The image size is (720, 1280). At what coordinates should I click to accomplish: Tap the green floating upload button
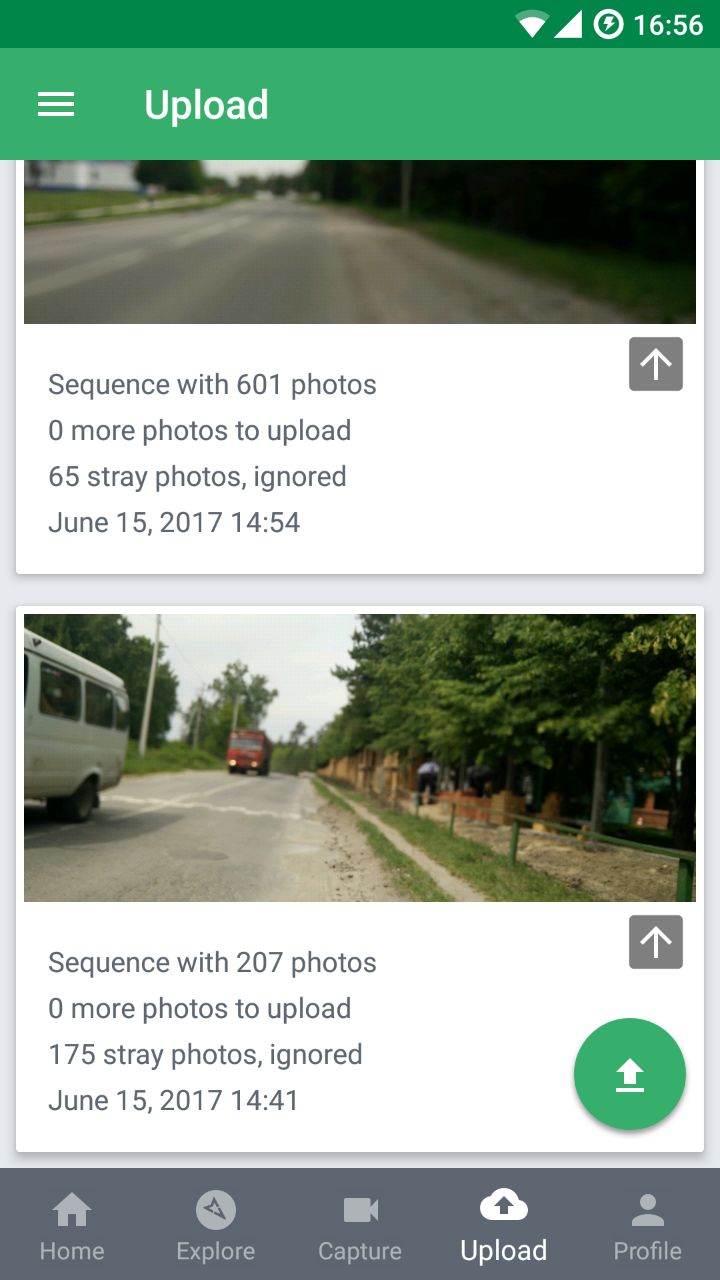pos(630,1074)
